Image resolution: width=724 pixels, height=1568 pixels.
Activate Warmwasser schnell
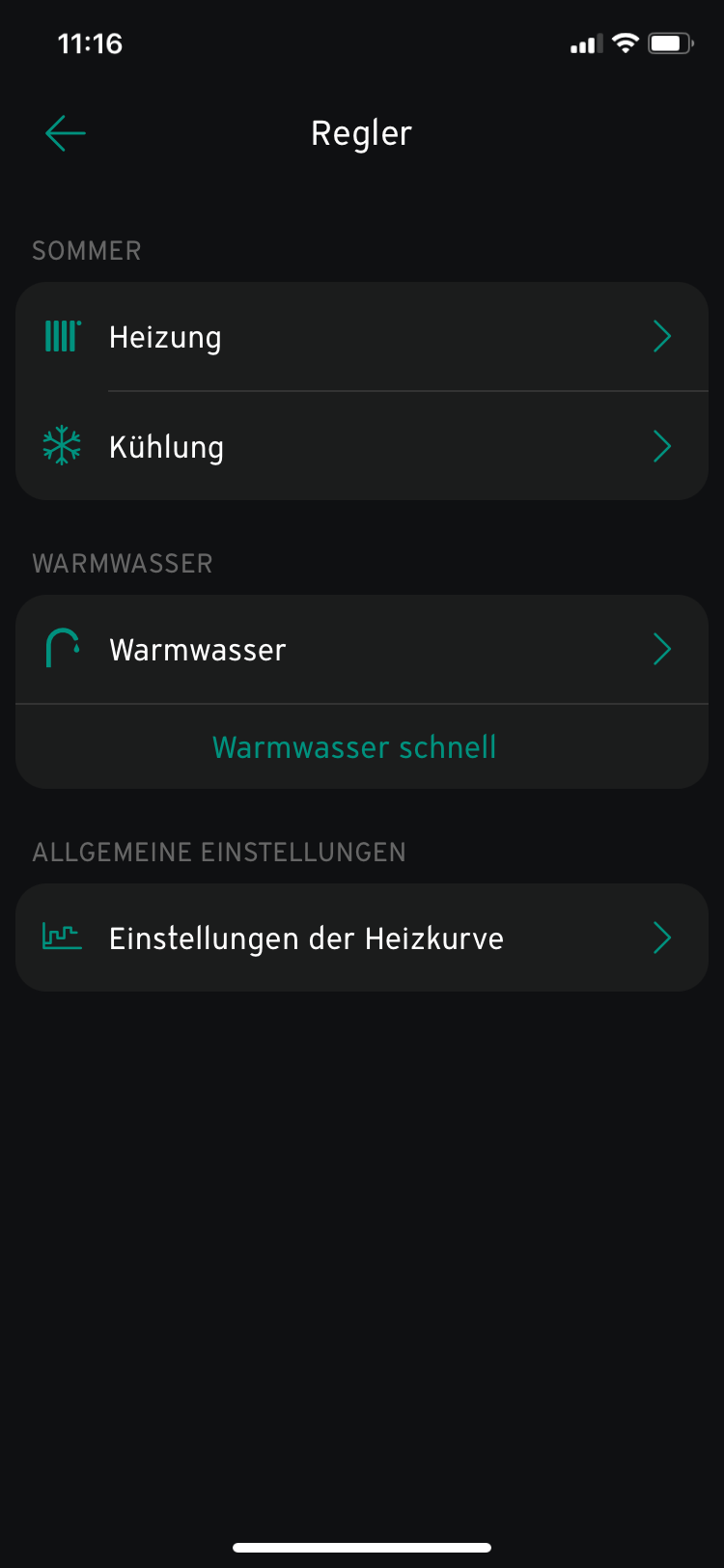[354, 747]
